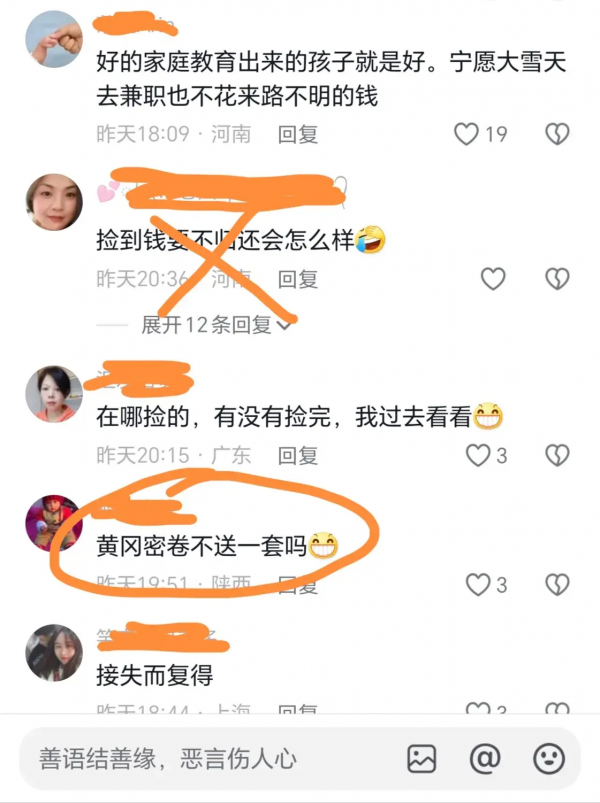600x803 pixels.
Task: Dislike the 捡到钱 comment
Action: pos(557,279)
